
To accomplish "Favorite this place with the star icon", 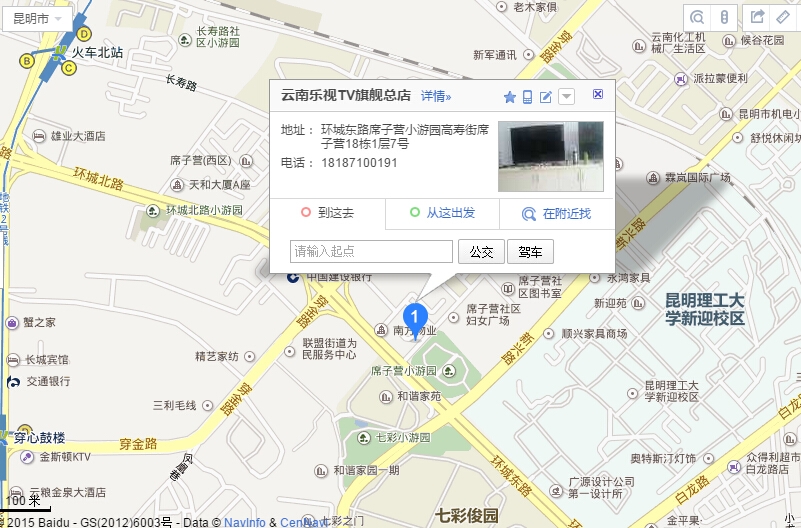I will coord(509,97).
